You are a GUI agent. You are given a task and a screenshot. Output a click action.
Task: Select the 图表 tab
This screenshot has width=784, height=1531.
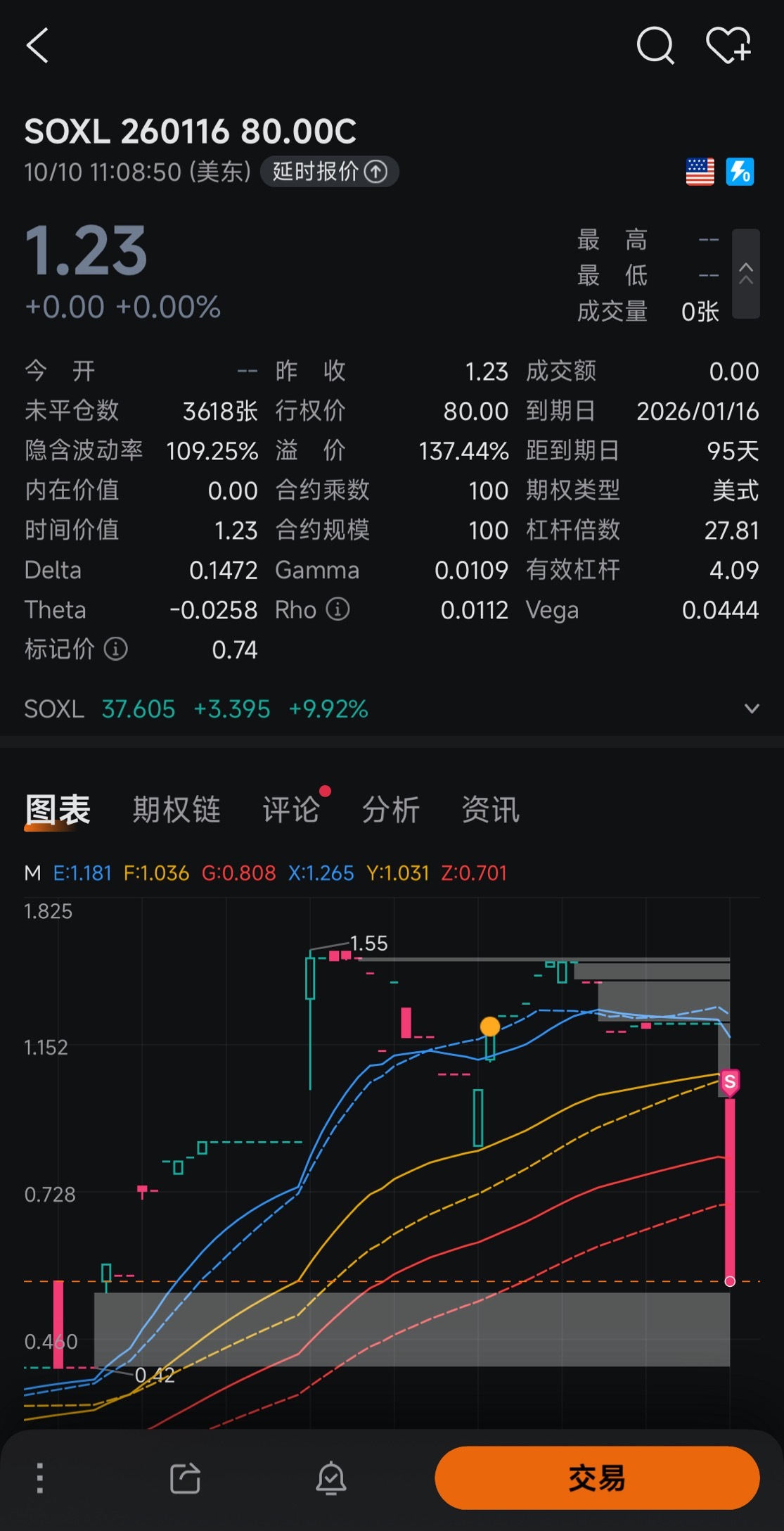coord(58,809)
